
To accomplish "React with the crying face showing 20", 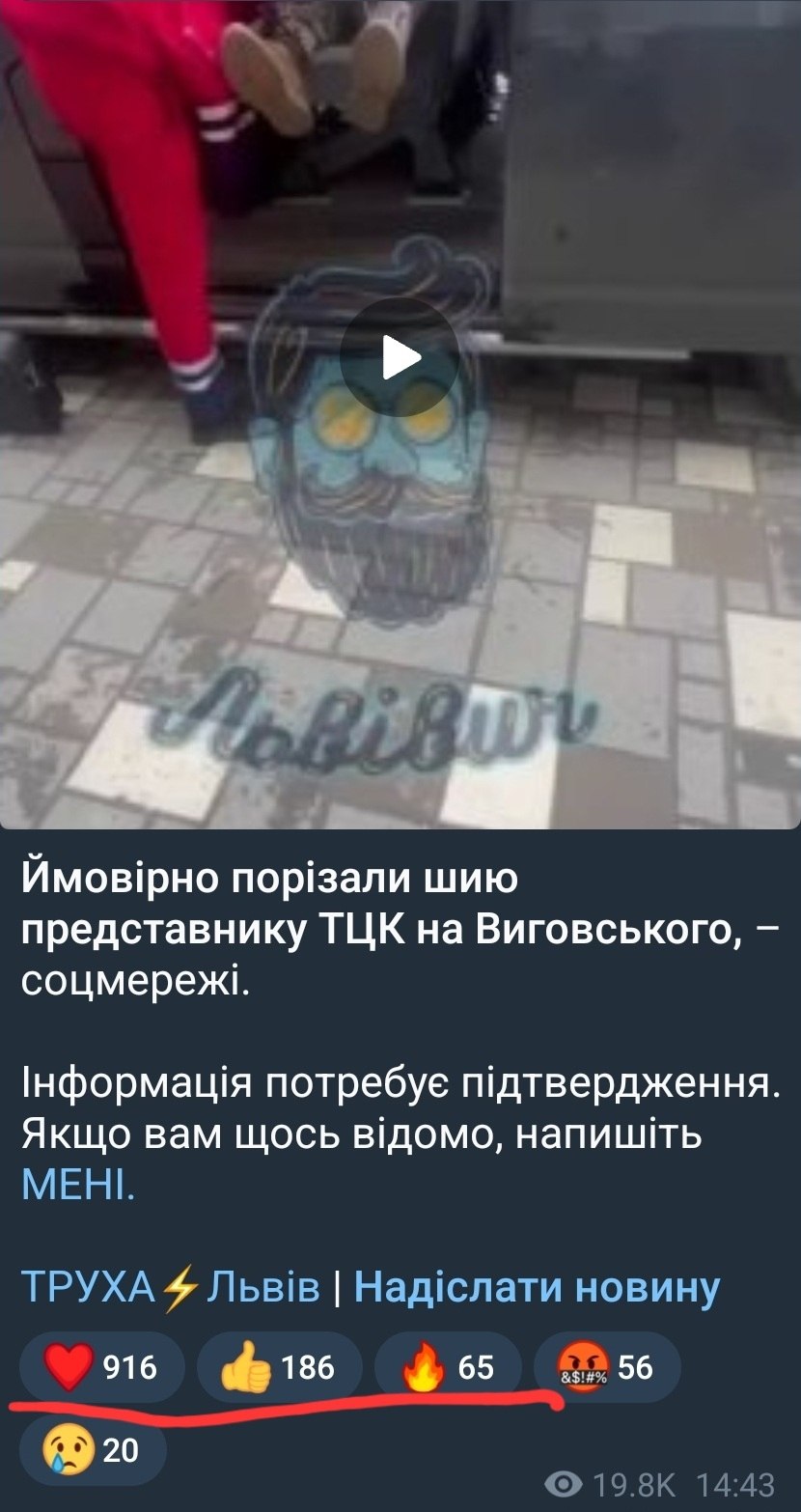I will 93,1449.
